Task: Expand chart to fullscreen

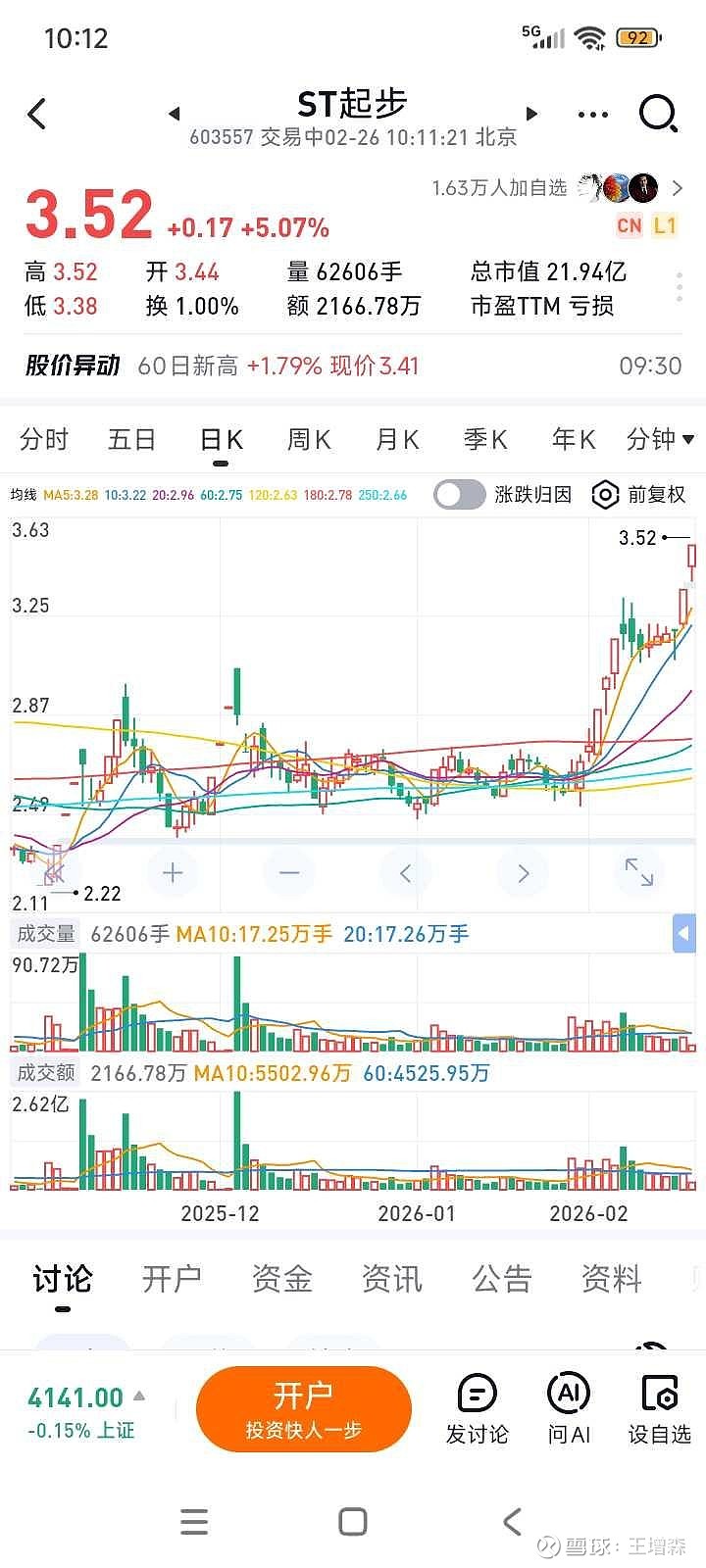Action: 639,872
